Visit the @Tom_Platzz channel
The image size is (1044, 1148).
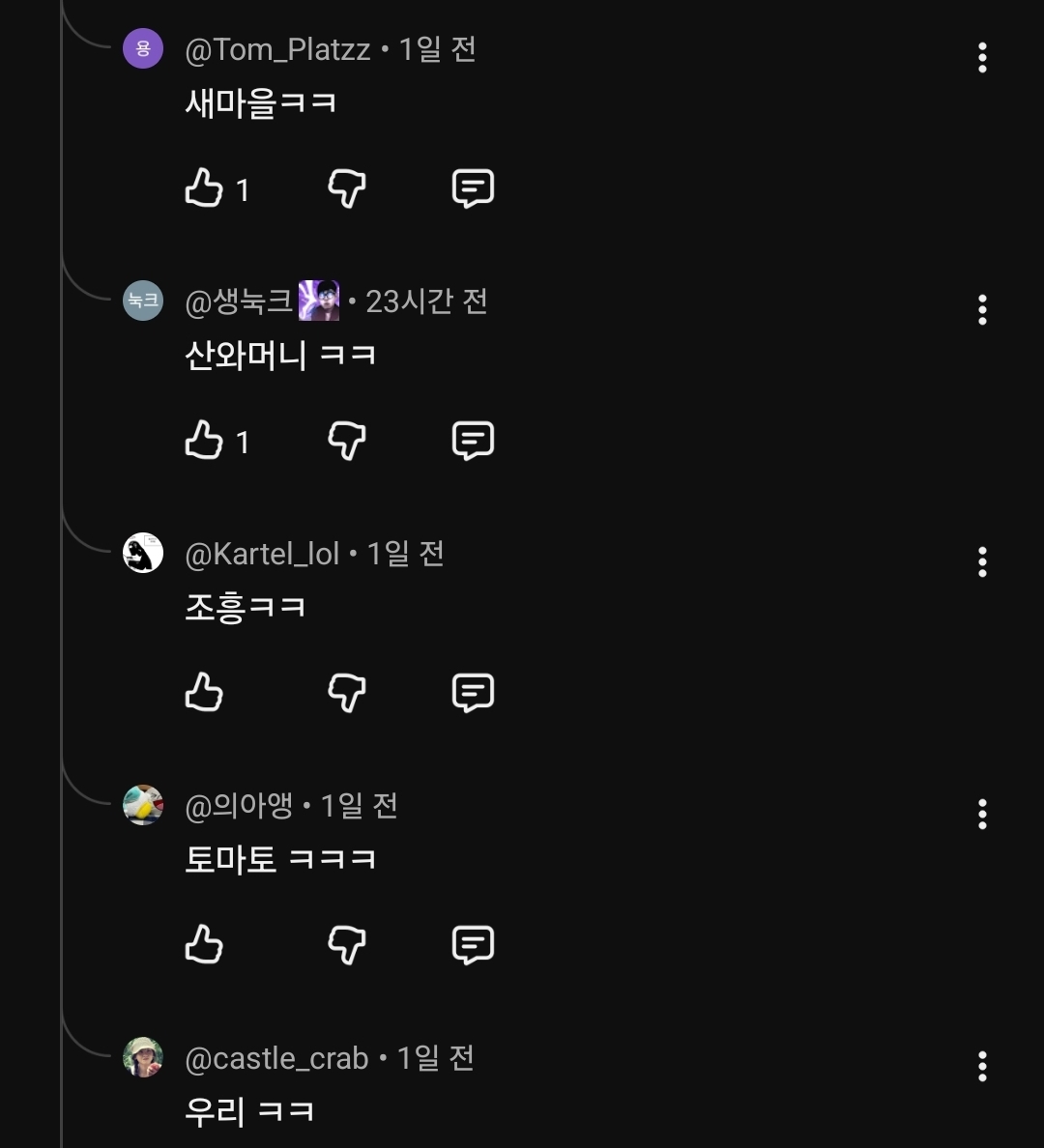(x=277, y=50)
